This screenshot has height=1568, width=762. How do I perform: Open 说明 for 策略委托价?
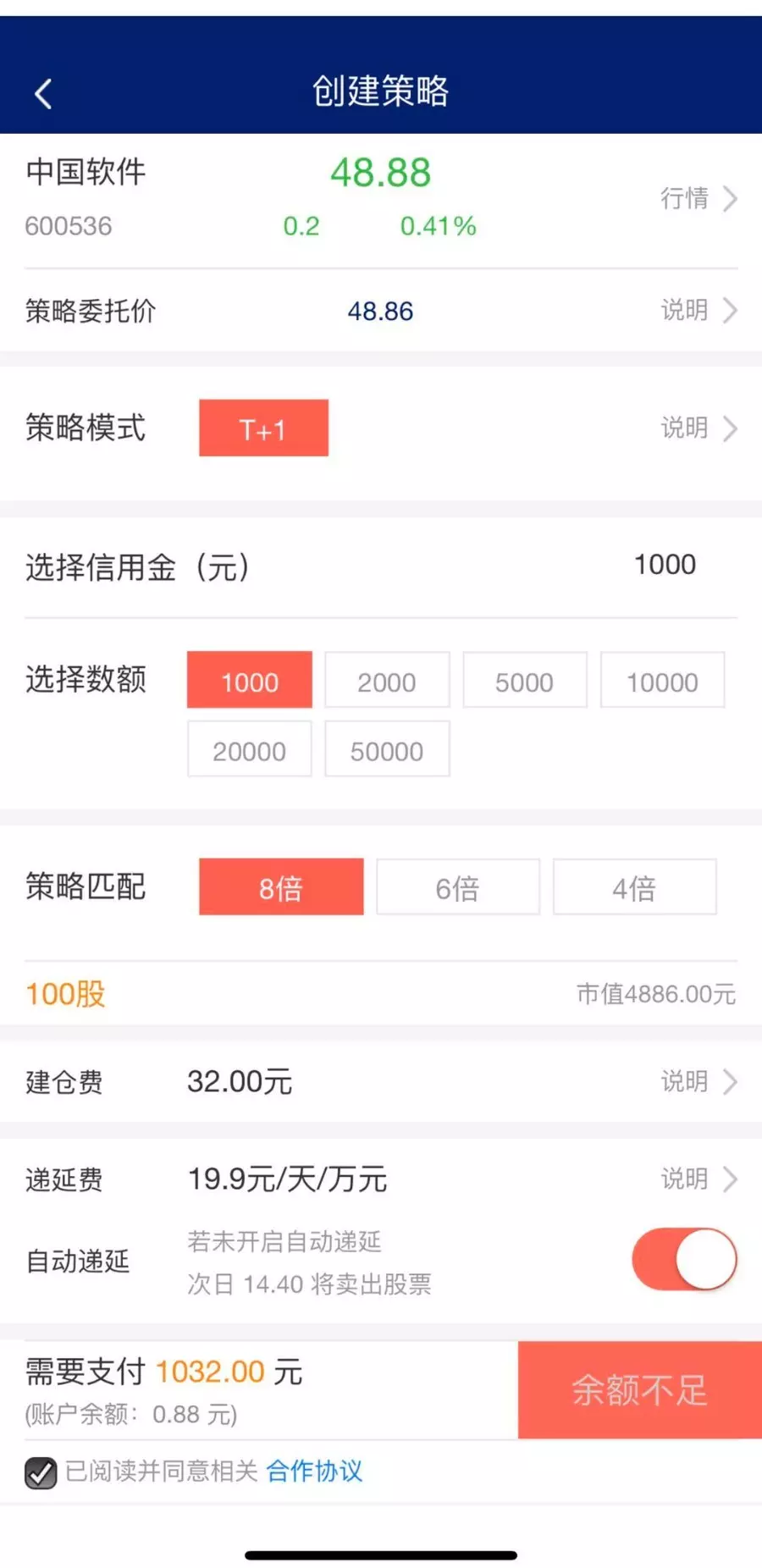[x=698, y=311]
